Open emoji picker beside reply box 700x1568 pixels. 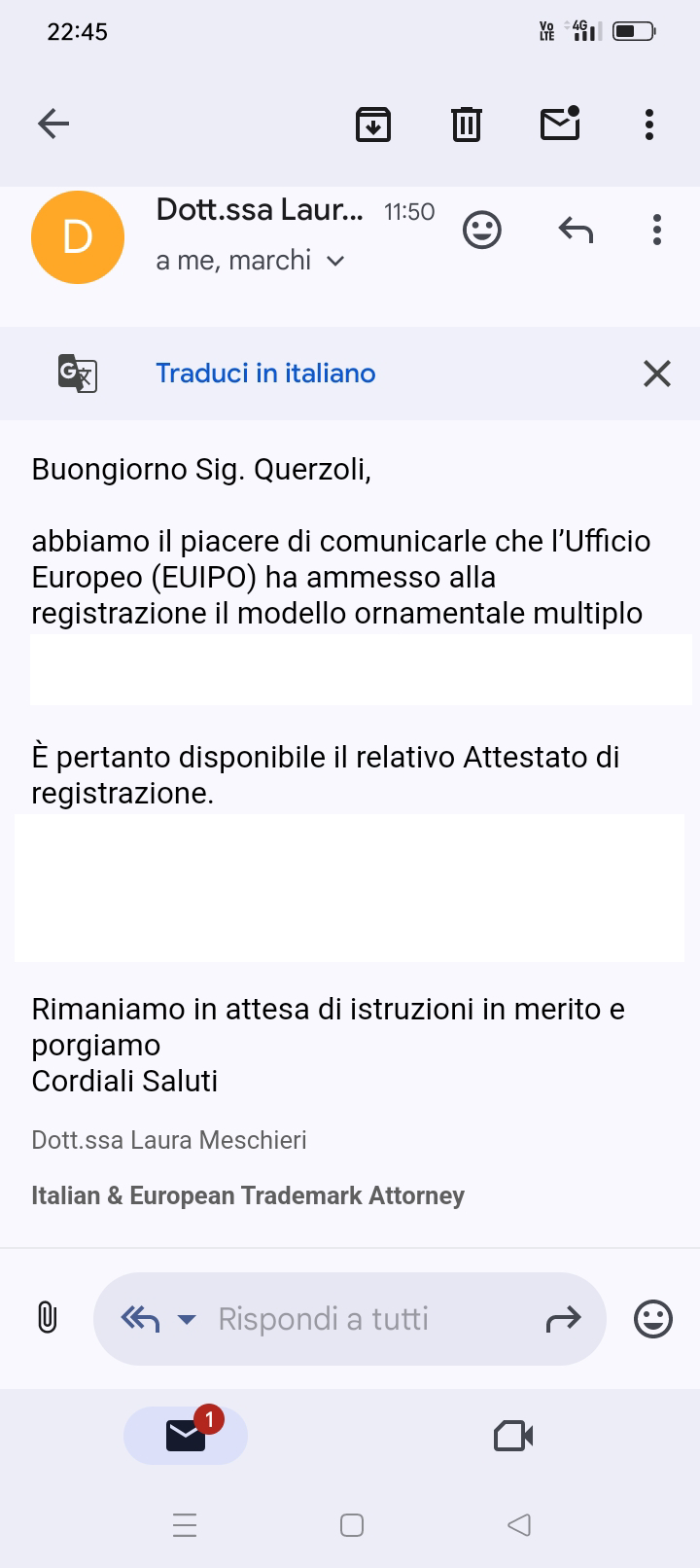pyautogui.click(x=652, y=1319)
